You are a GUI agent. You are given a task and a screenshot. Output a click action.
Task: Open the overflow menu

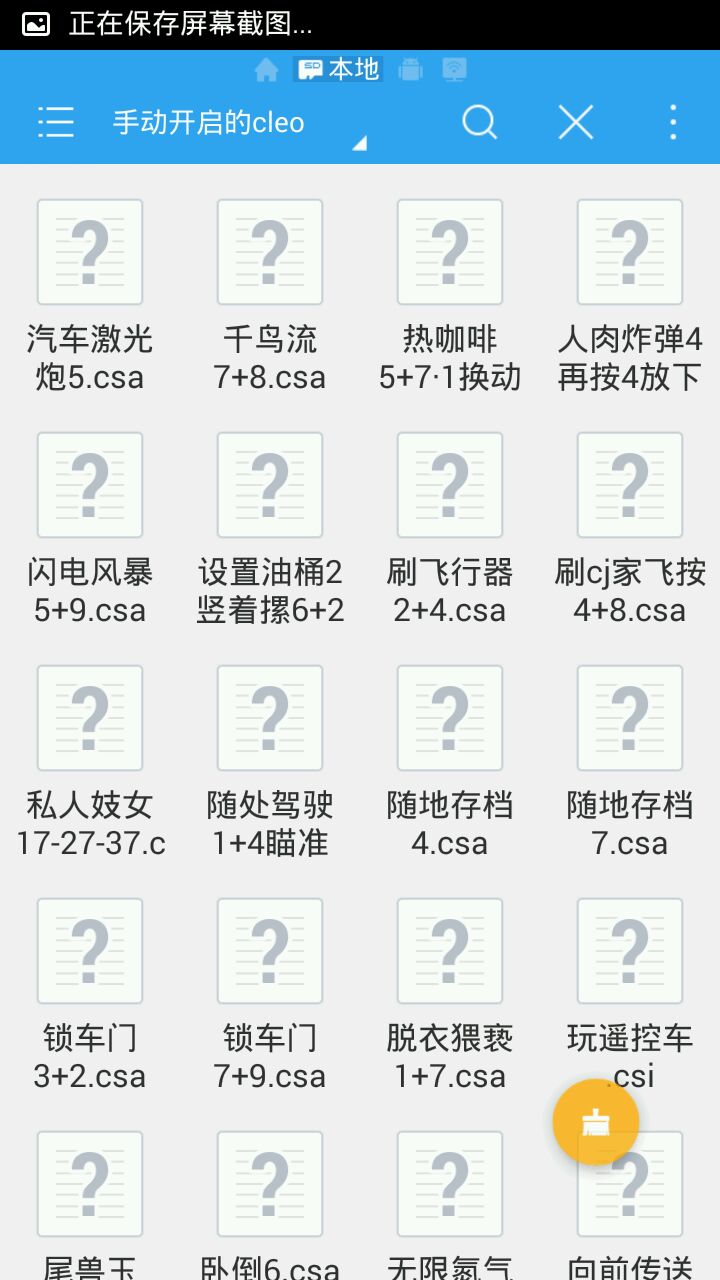673,122
